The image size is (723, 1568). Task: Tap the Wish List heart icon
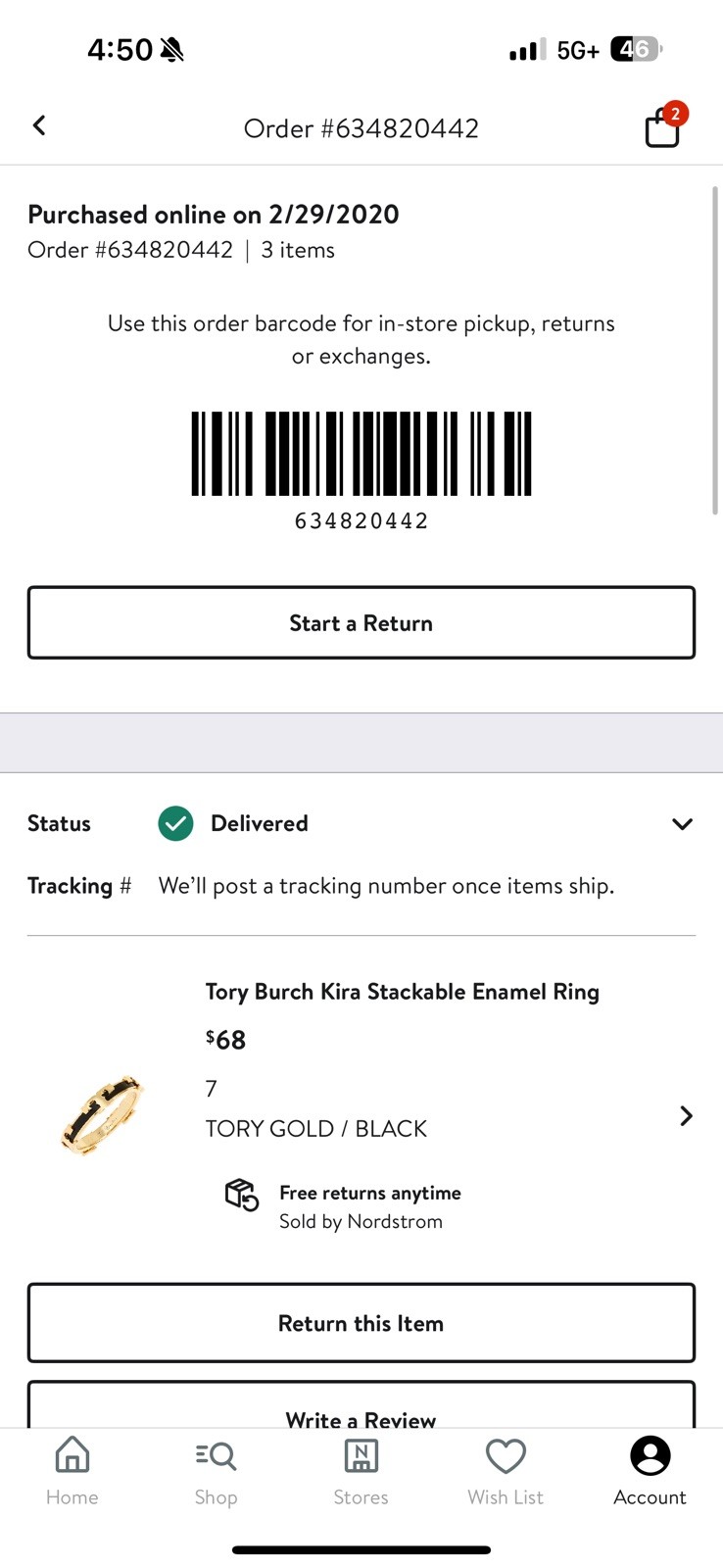505,1457
